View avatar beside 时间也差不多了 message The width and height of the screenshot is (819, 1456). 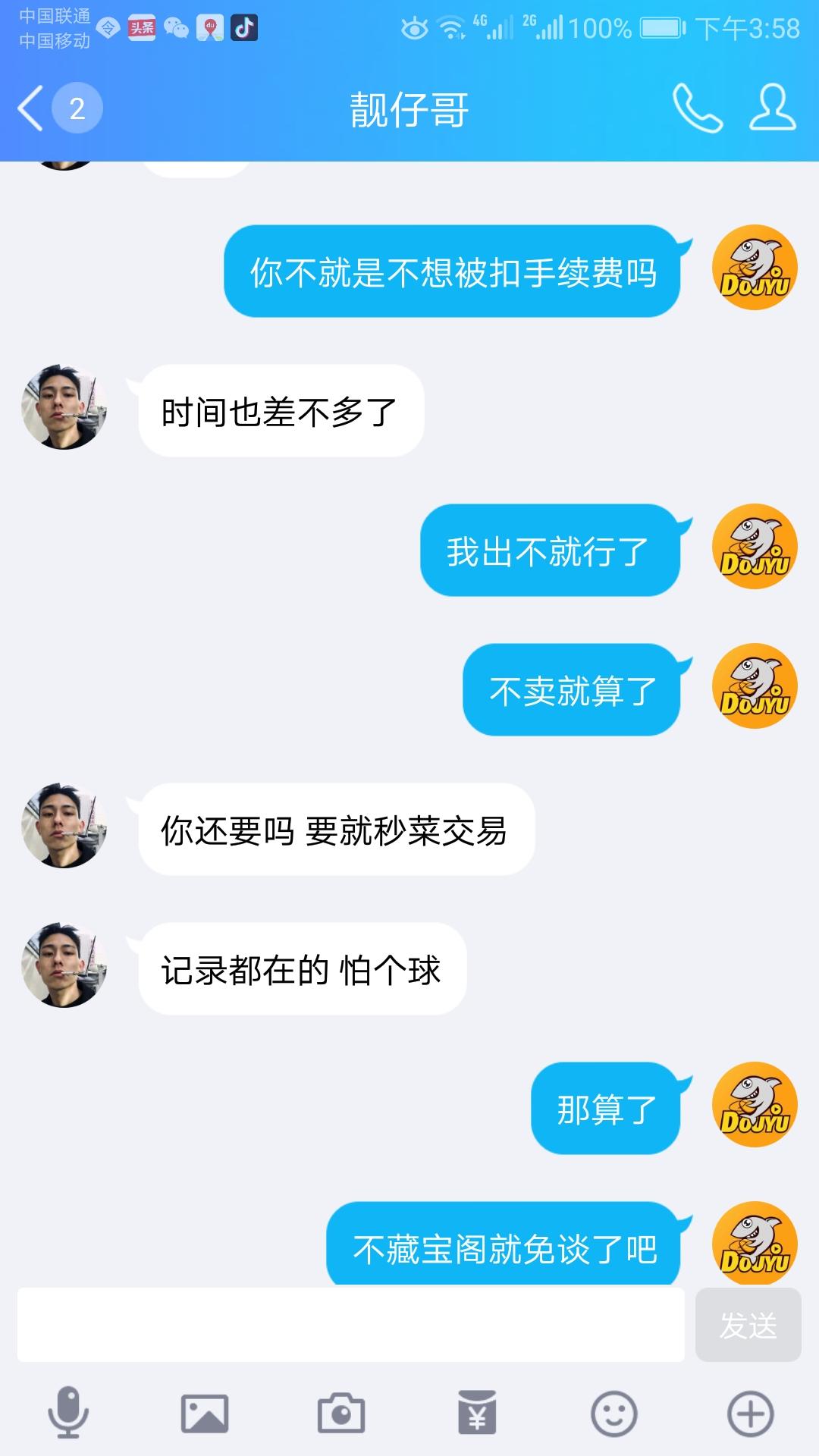click(64, 407)
